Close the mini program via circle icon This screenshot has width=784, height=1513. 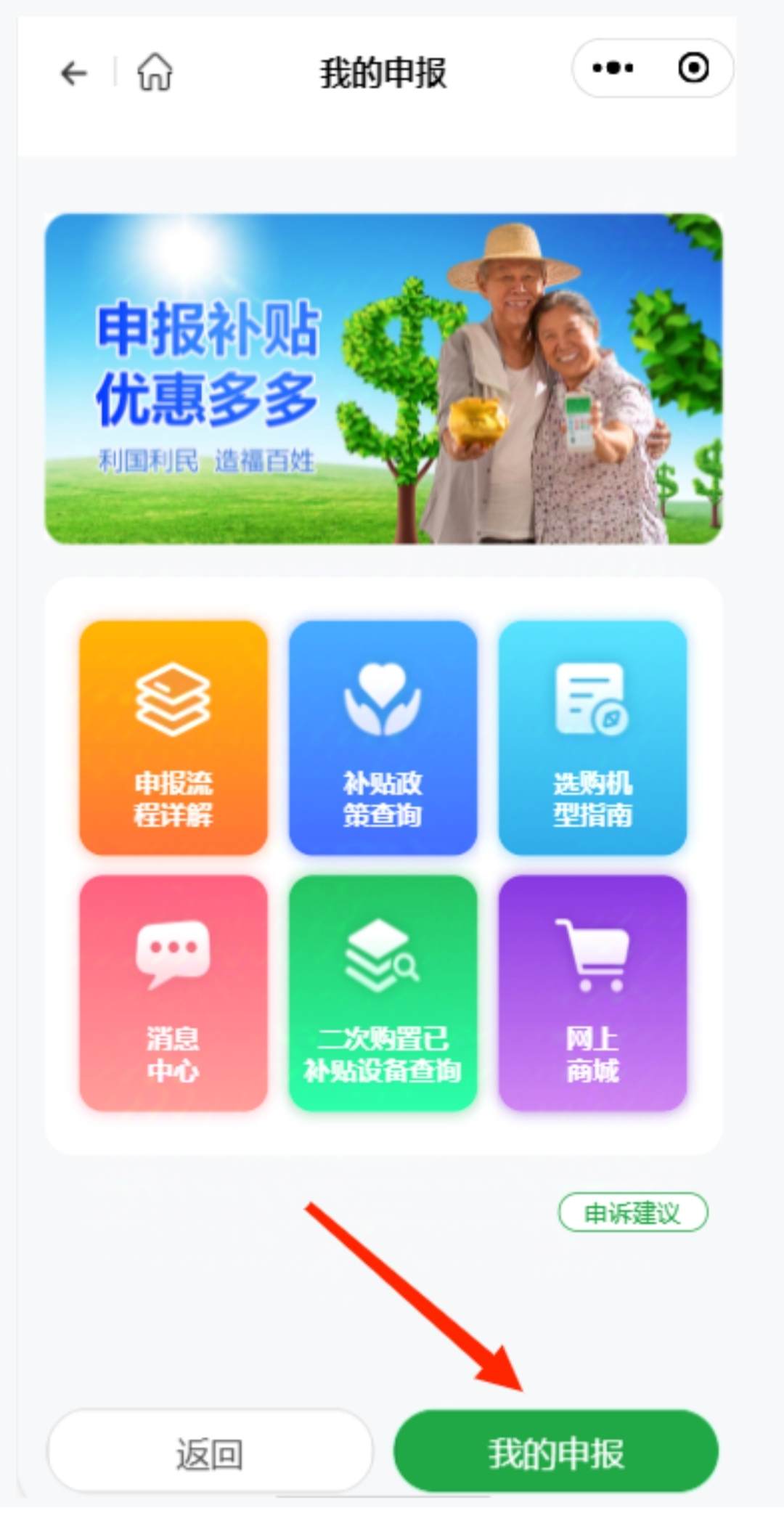(x=693, y=69)
